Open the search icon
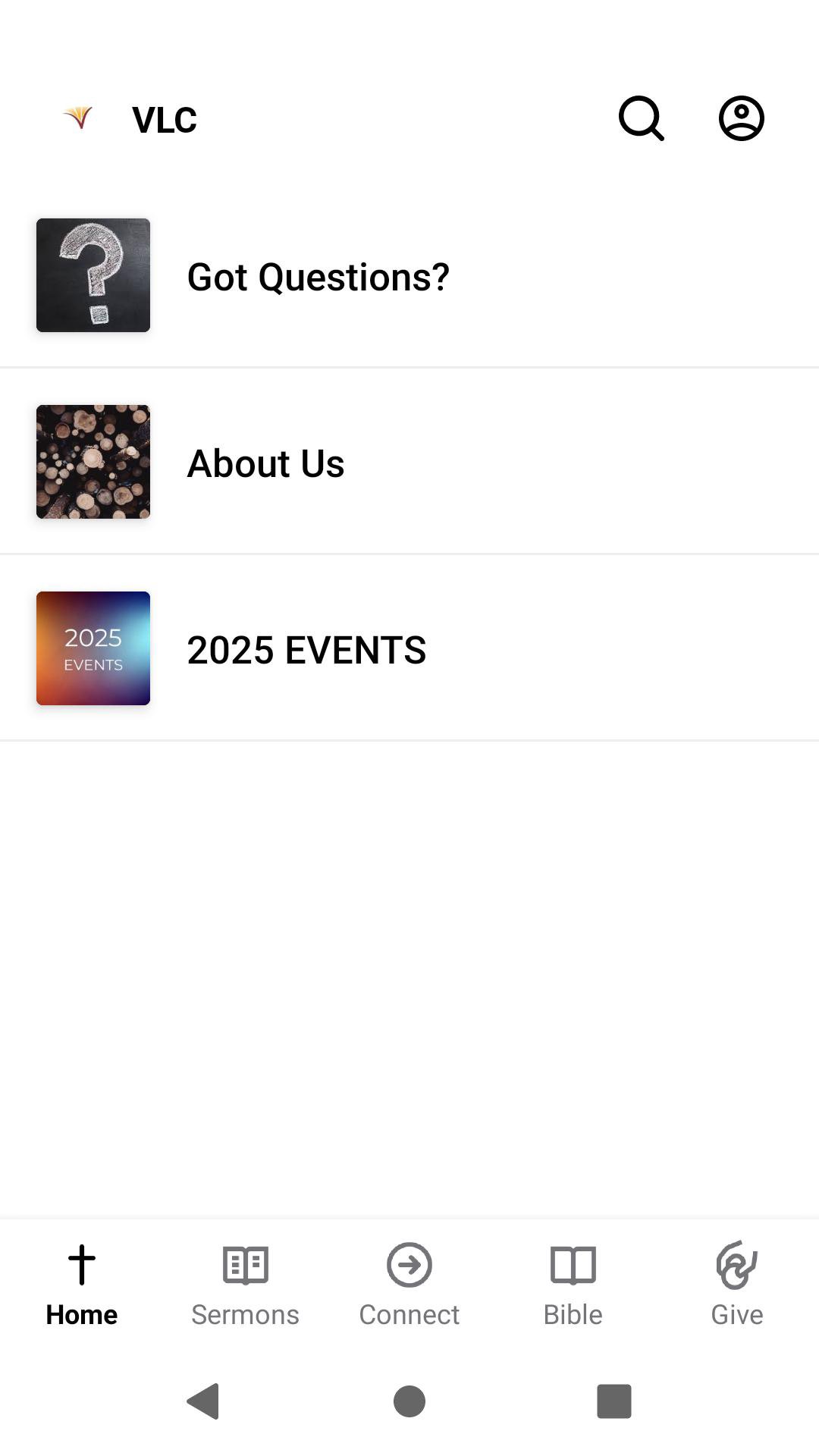The width and height of the screenshot is (819, 1456). pyautogui.click(x=641, y=118)
